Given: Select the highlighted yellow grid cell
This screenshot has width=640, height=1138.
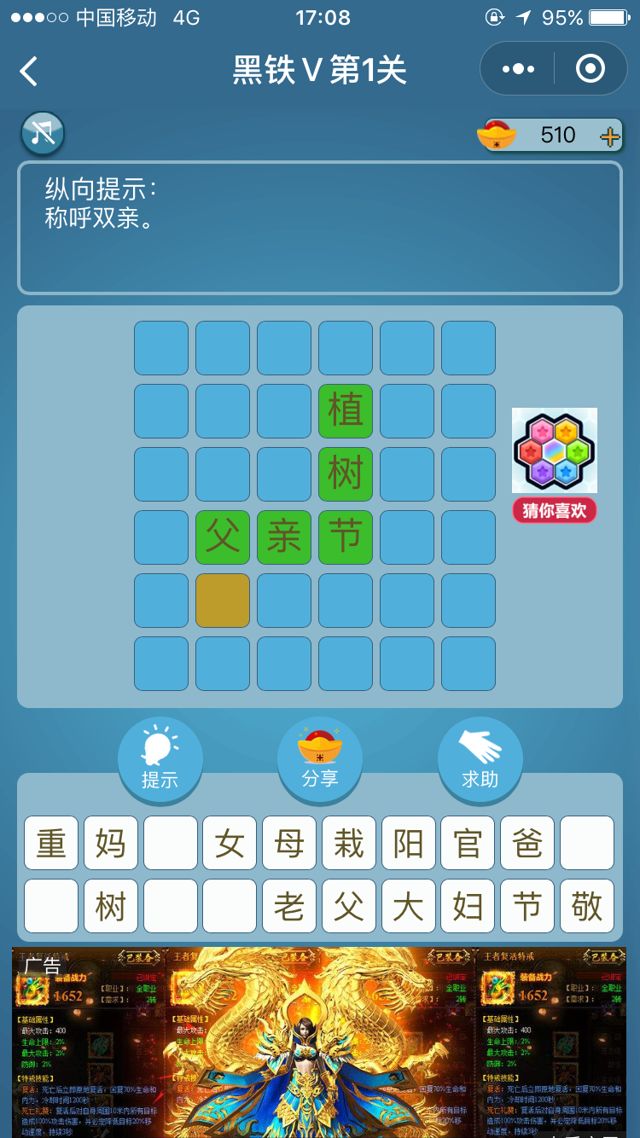Looking at the screenshot, I should pyautogui.click(x=222, y=600).
